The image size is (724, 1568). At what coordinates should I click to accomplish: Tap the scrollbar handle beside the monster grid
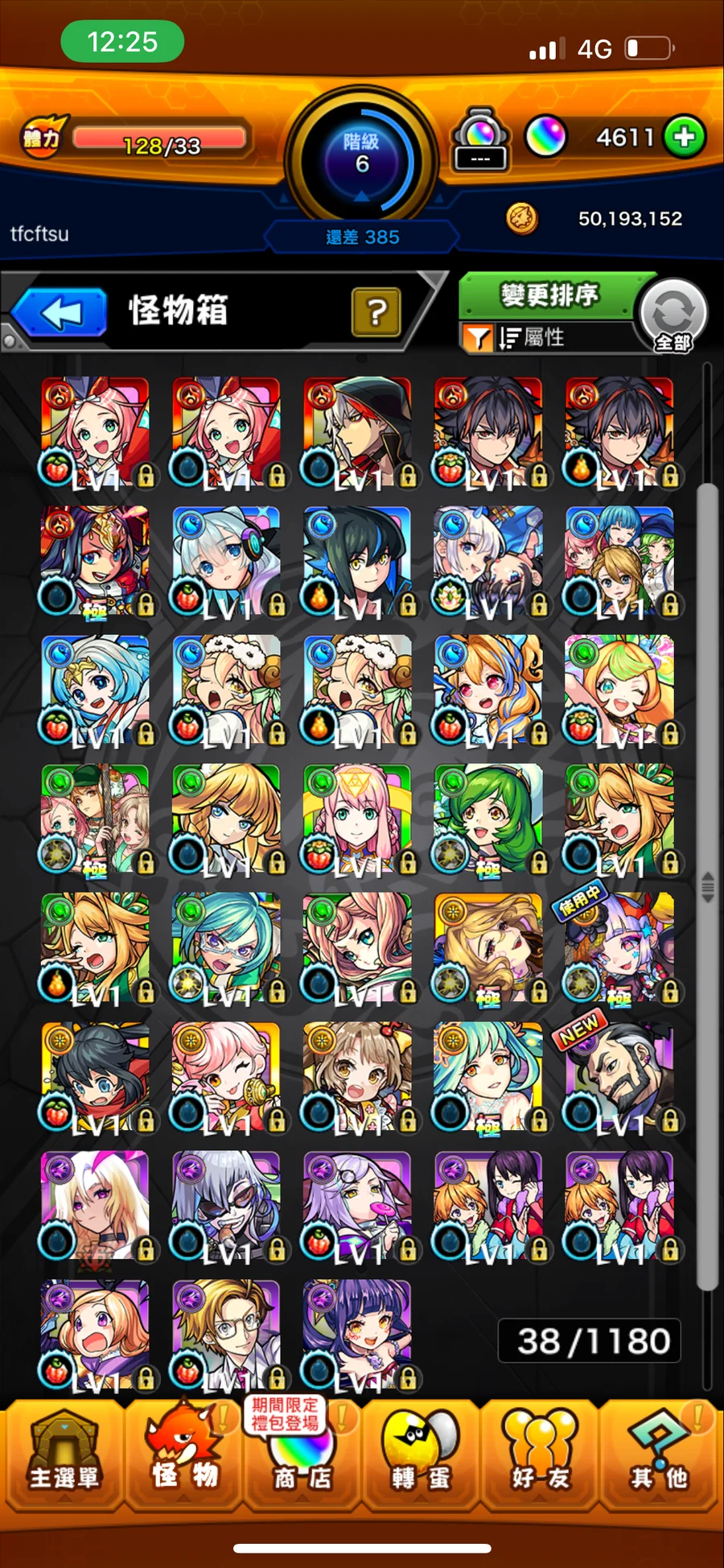click(x=707, y=886)
